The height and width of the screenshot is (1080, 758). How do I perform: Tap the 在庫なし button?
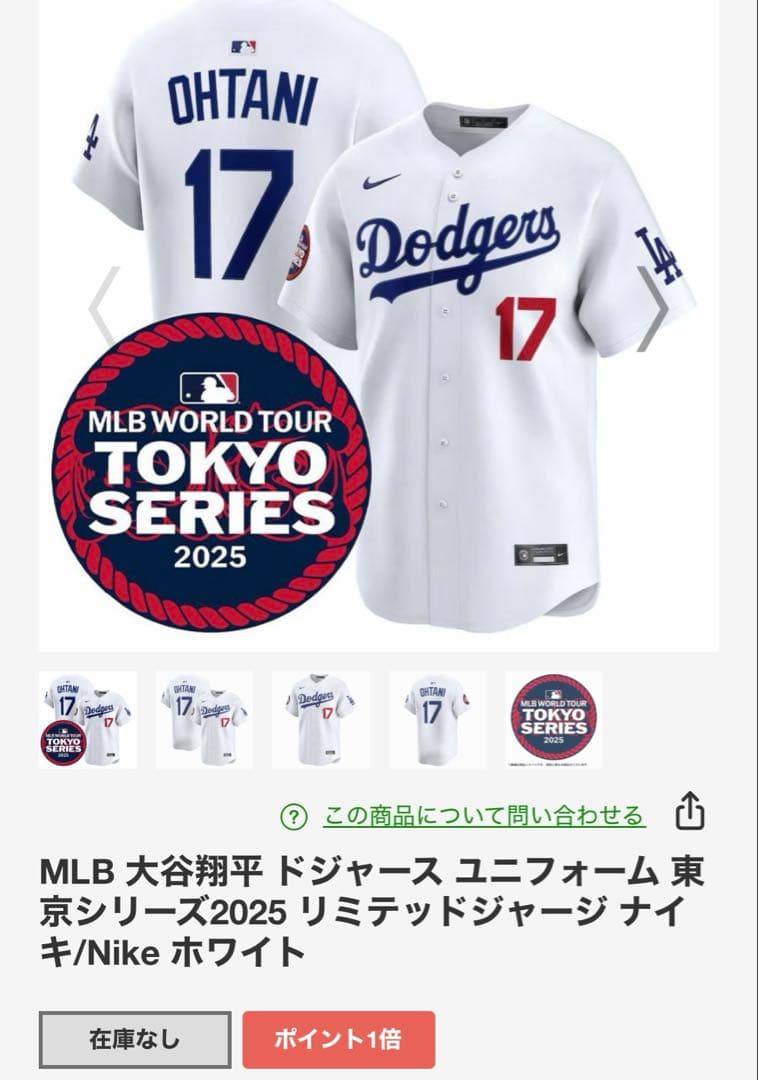(135, 1039)
